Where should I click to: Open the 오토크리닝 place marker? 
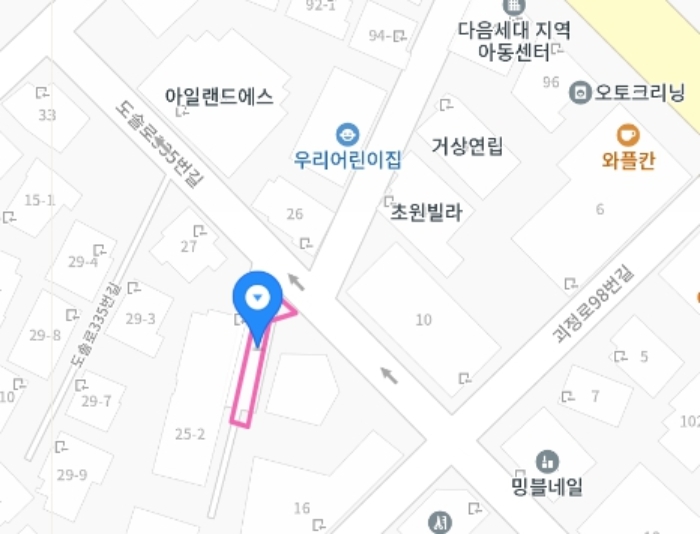pos(580,93)
